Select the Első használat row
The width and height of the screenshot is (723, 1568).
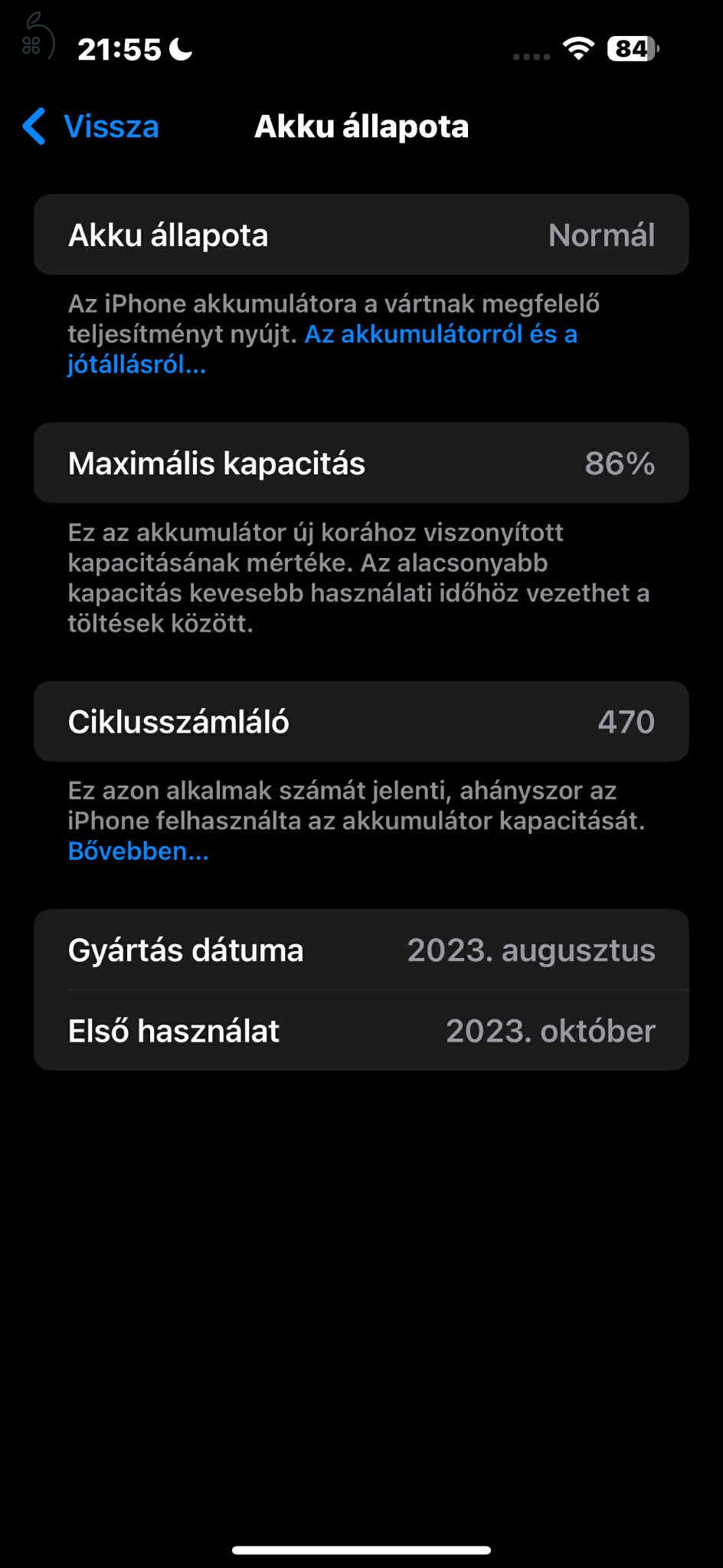click(x=361, y=1030)
